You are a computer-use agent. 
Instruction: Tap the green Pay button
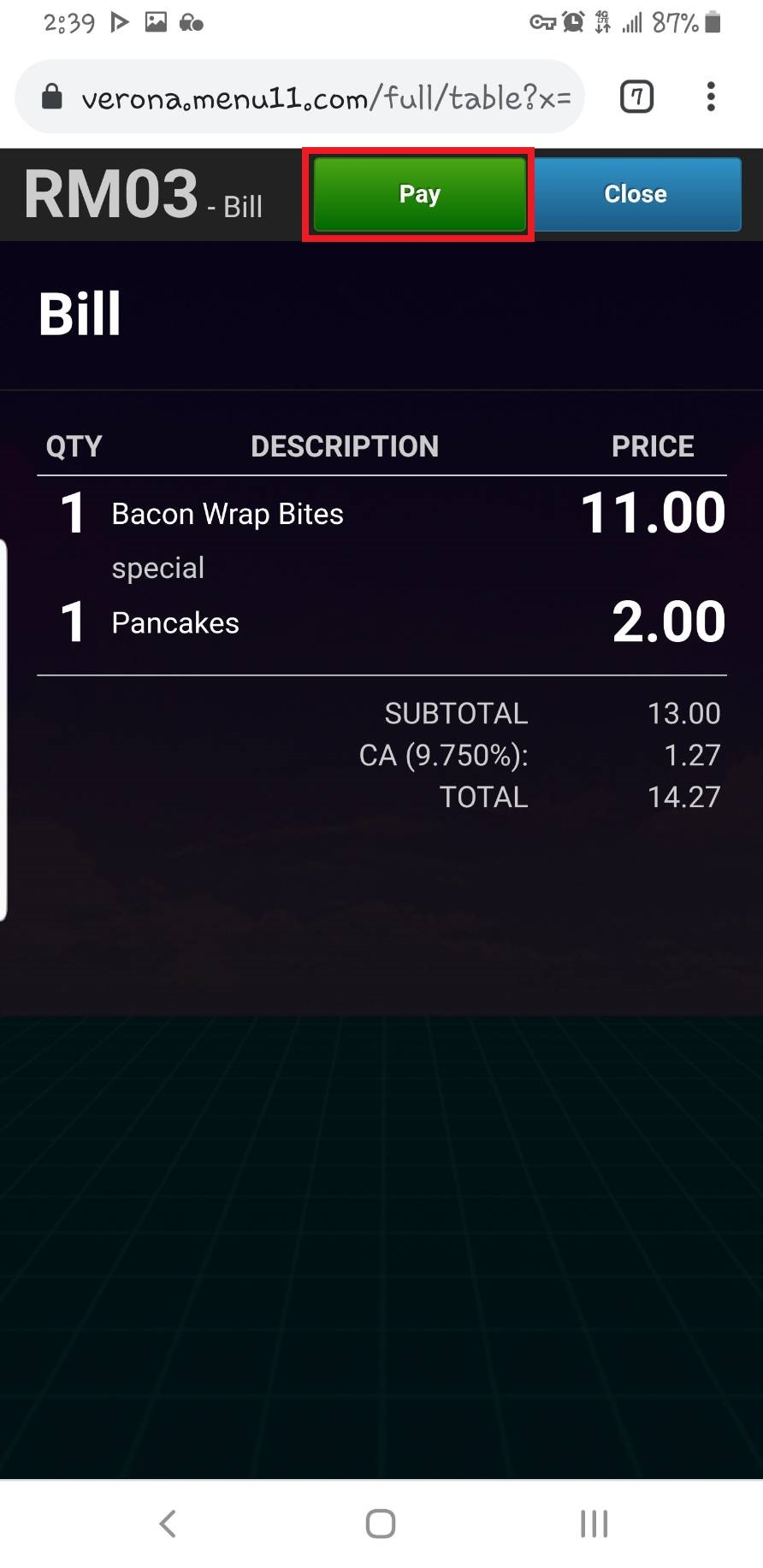pos(419,194)
